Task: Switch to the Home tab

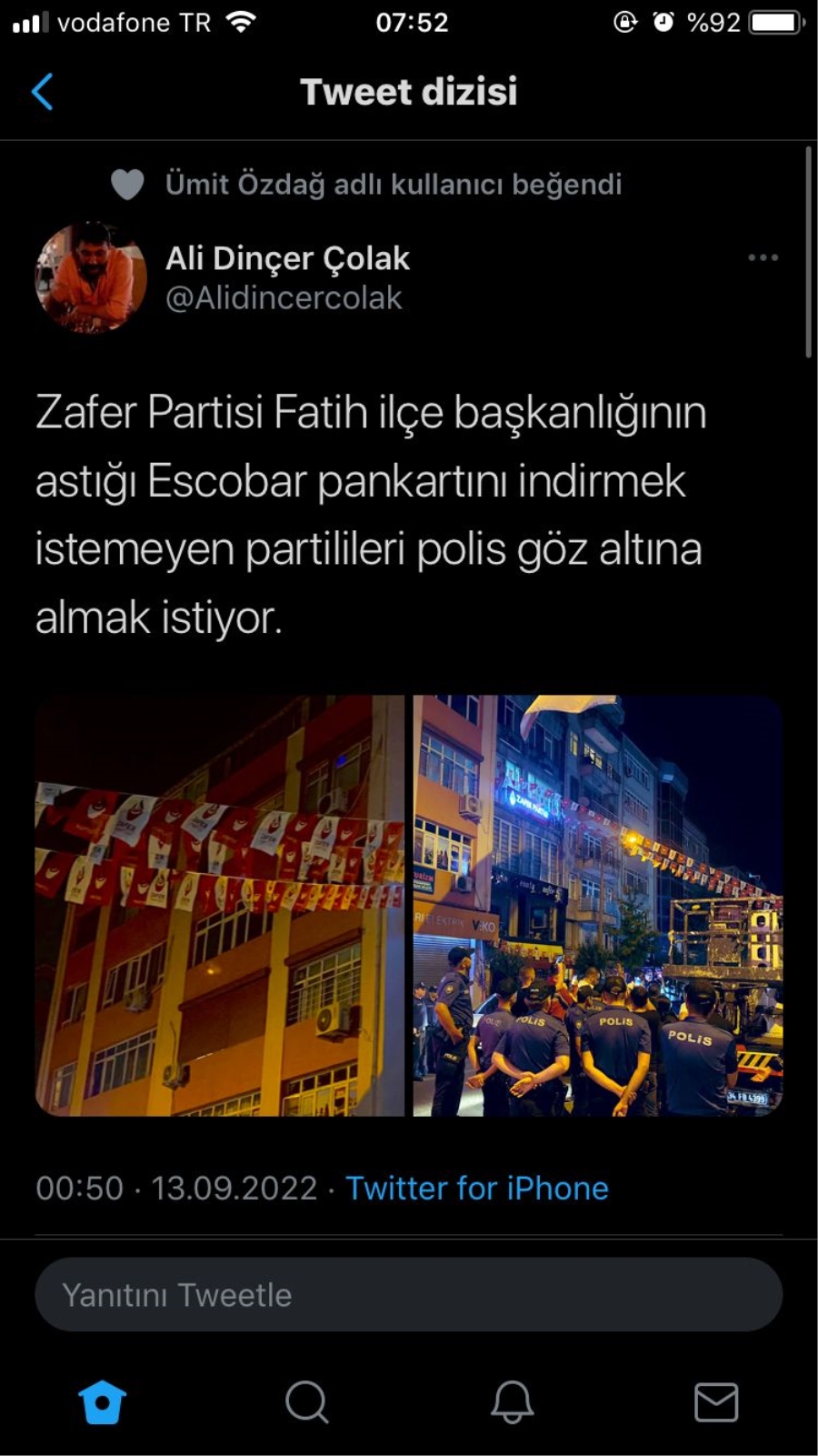Action: click(x=102, y=1401)
